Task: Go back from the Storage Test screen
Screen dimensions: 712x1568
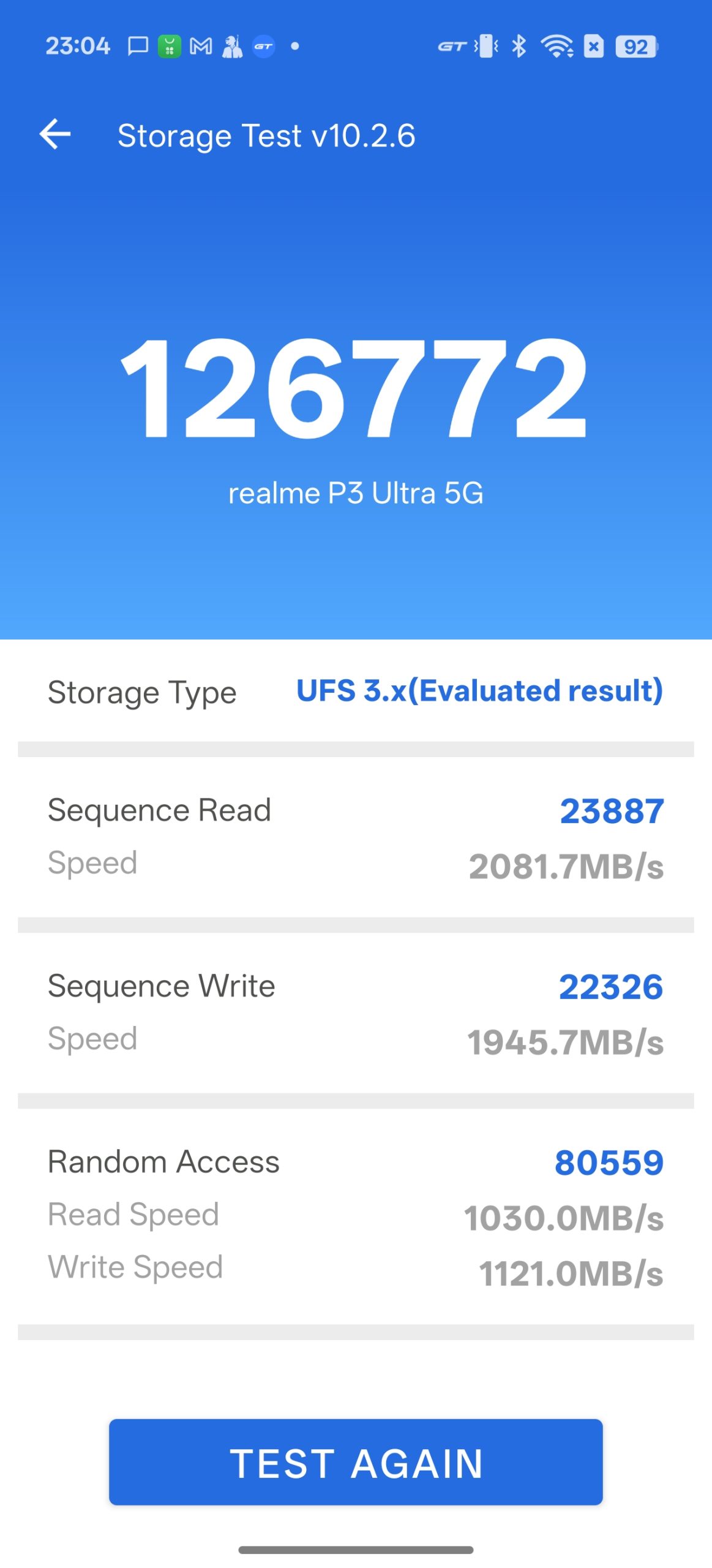Action: [55, 134]
